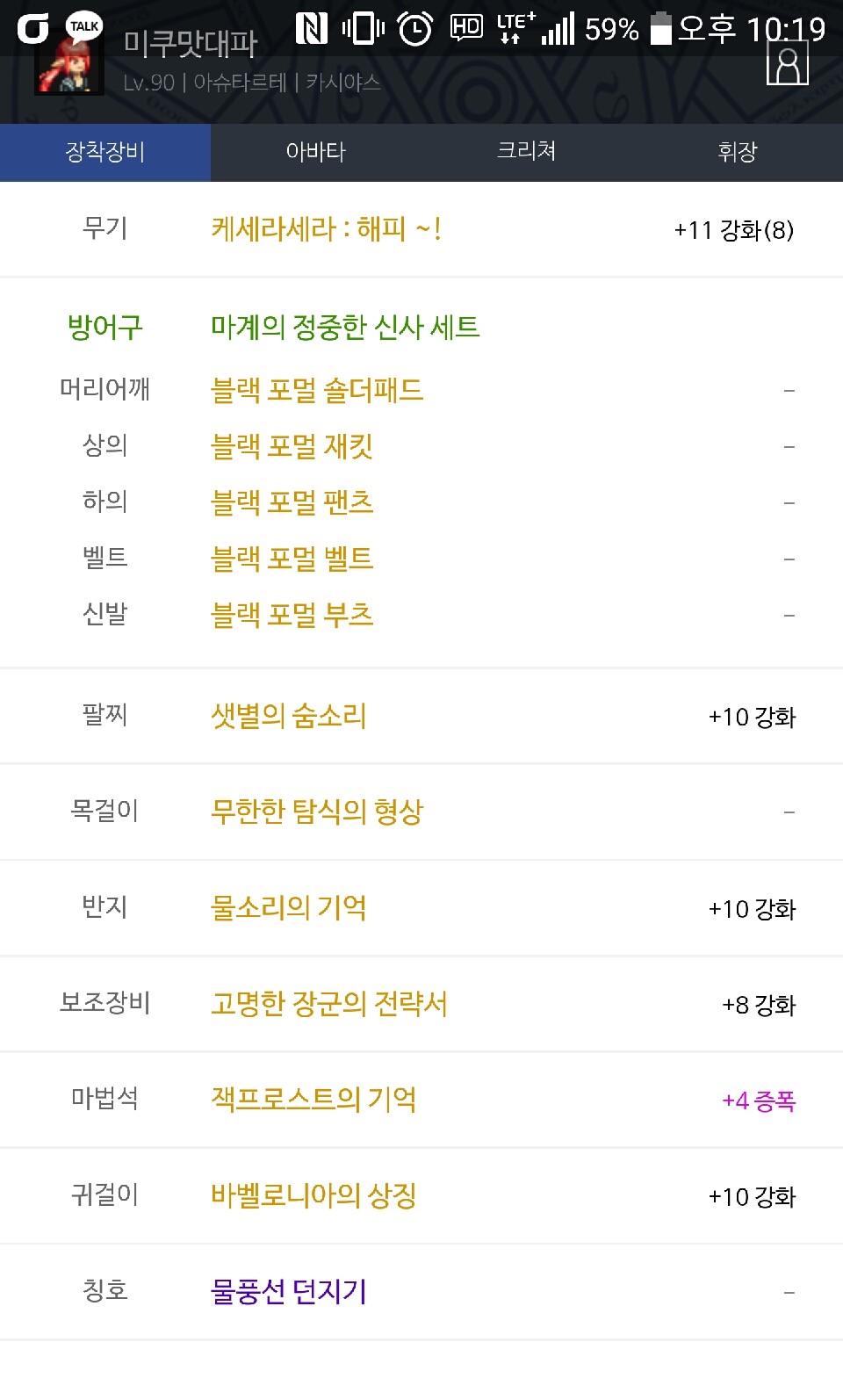This screenshot has height=1400, width=843.
Task: View magic stone 잭프로스트의 기억
Action: point(313,1100)
